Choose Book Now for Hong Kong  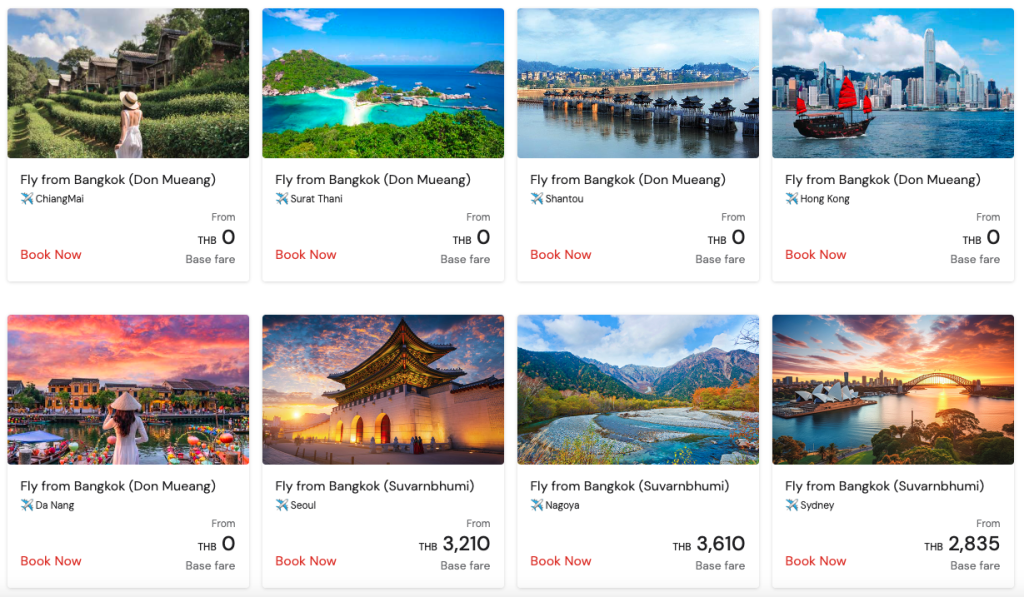[x=816, y=255]
